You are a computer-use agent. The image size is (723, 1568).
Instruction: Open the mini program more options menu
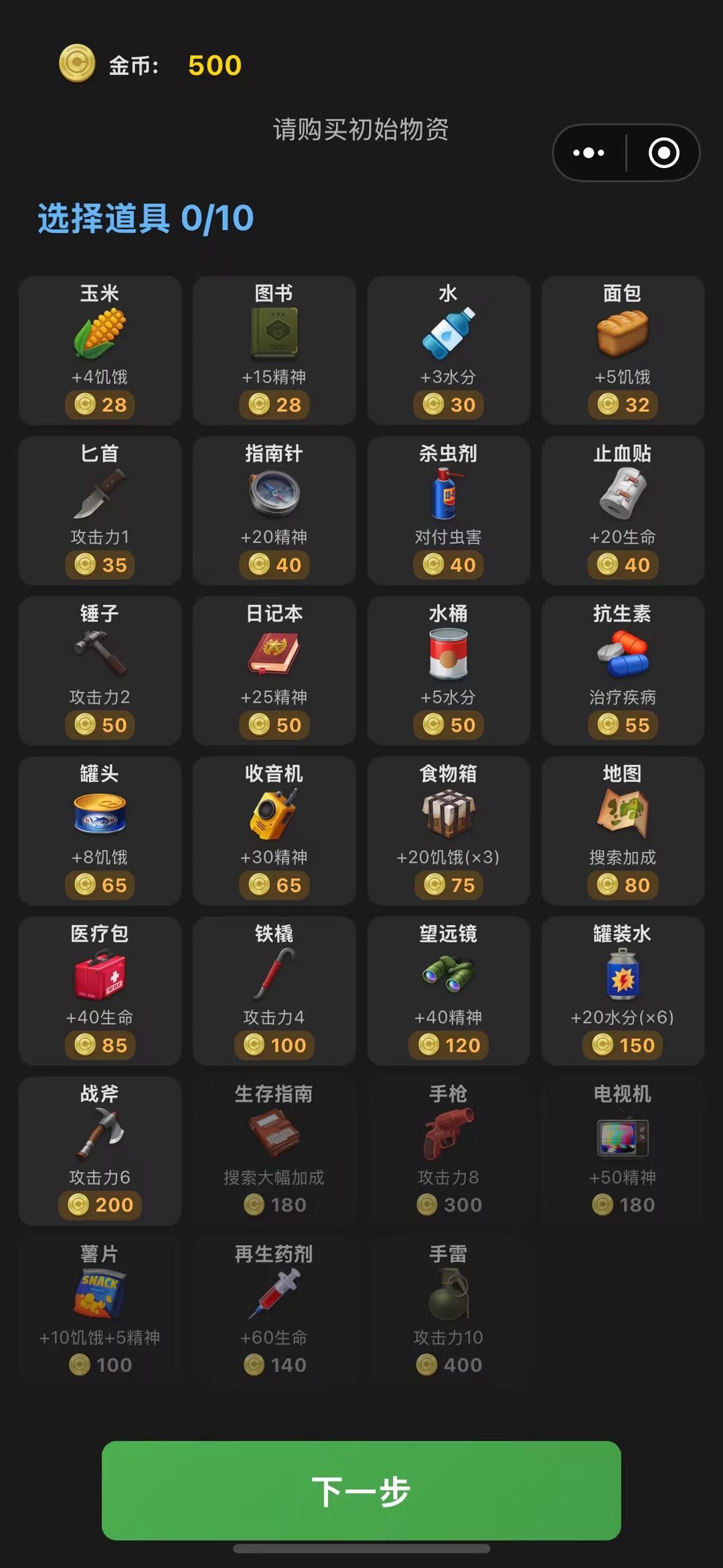587,153
